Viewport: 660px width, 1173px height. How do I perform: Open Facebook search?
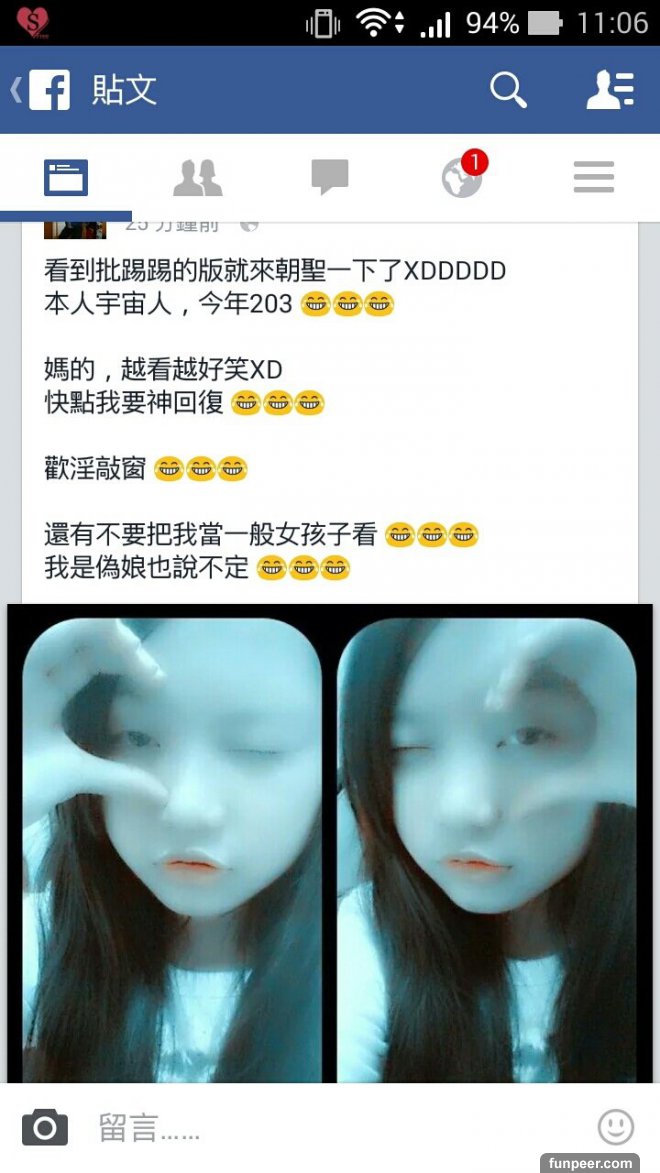[x=508, y=91]
